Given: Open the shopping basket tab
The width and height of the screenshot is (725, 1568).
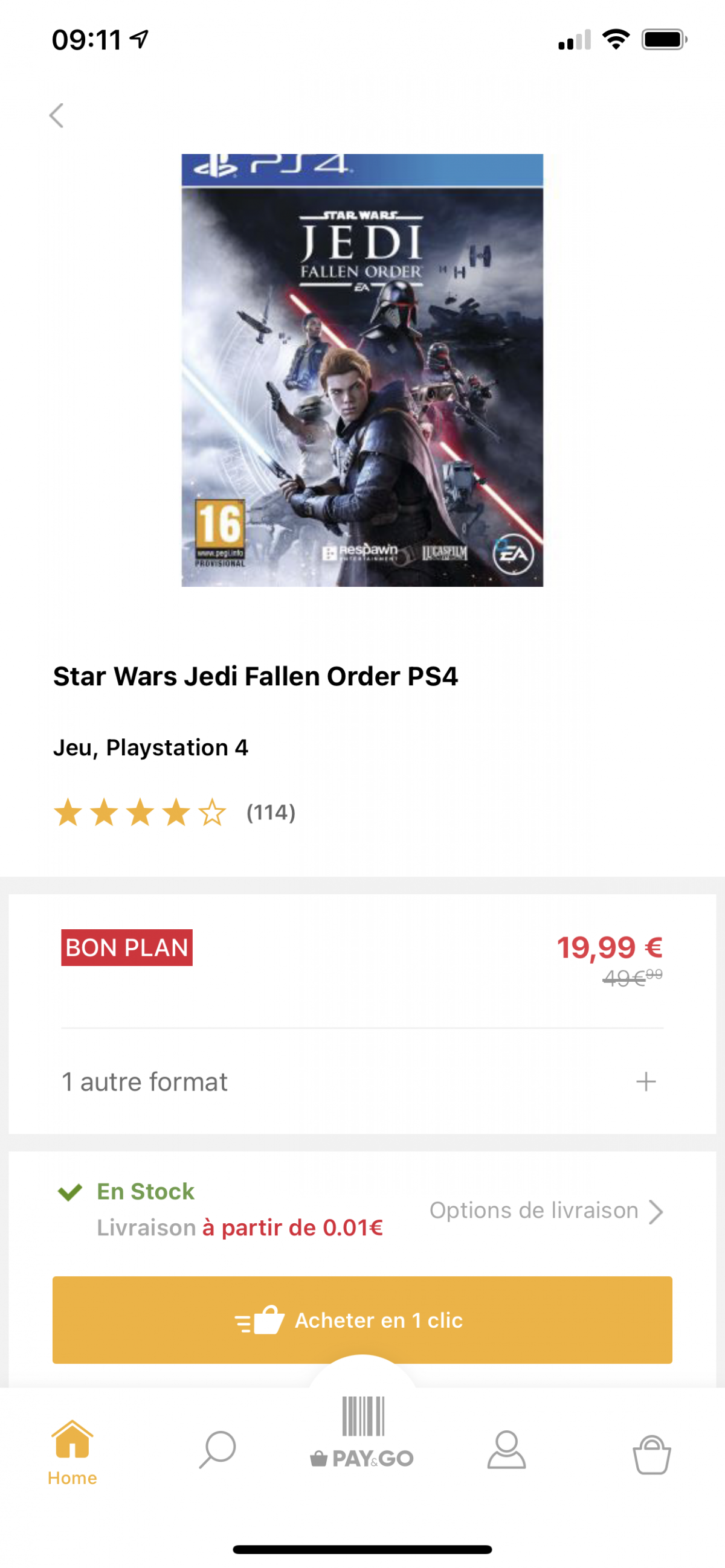Looking at the screenshot, I should (x=651, y=1453).
